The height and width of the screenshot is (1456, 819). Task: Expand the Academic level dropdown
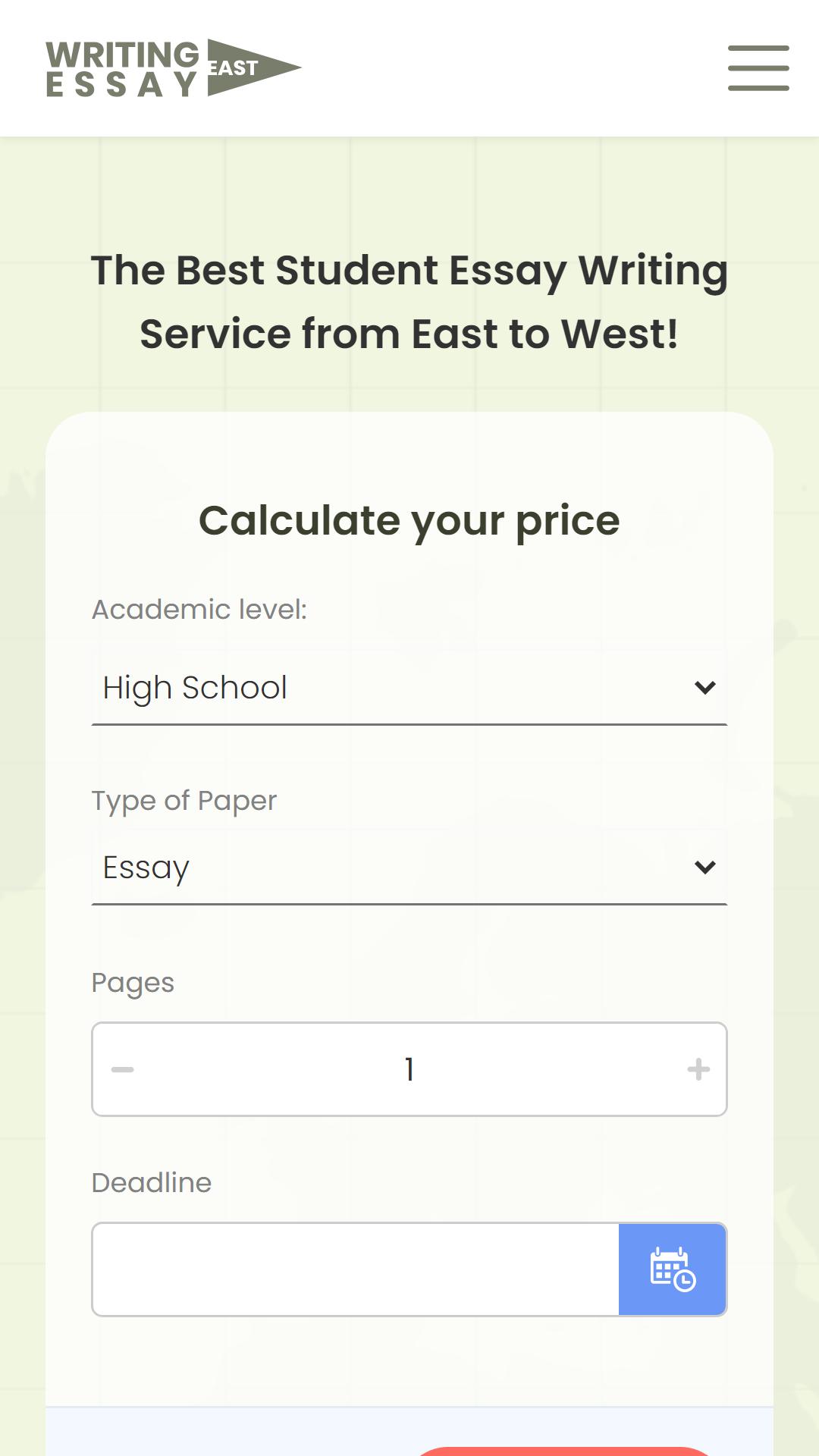coord(409,688)
